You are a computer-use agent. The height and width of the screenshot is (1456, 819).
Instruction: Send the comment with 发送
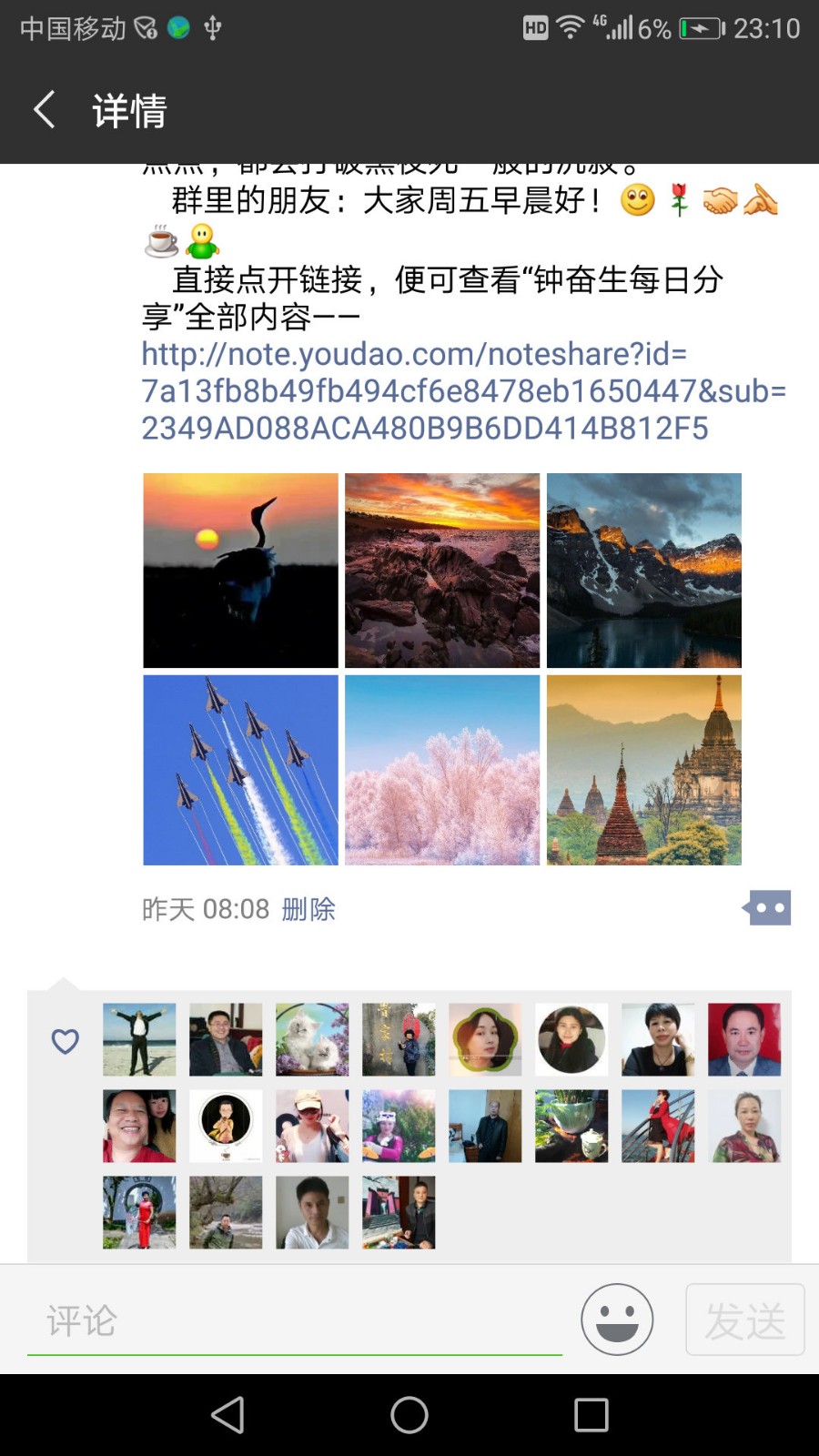744,1319
